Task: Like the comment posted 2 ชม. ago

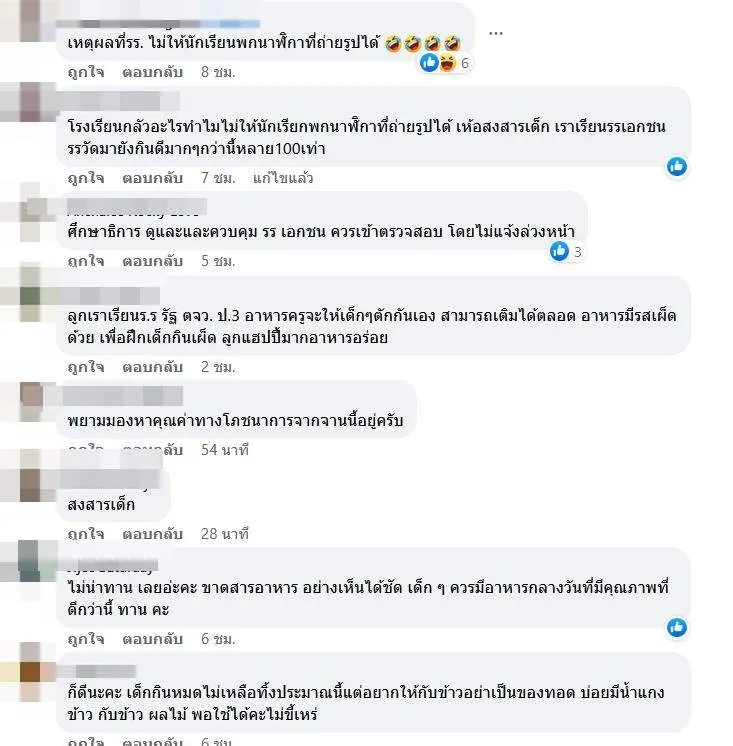Action: tap(85, 367)
